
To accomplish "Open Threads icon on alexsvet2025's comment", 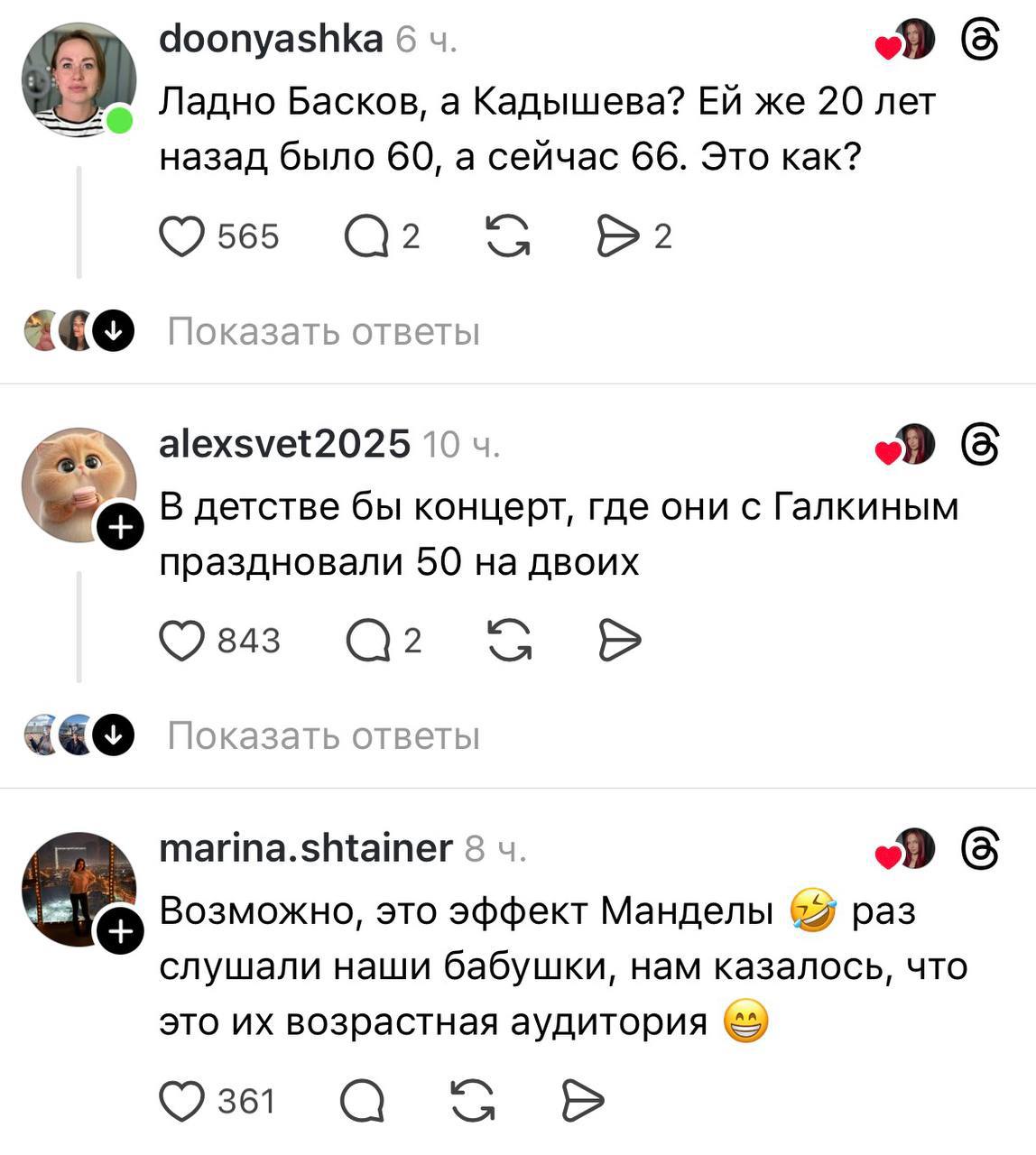I will tap(981, 445).
